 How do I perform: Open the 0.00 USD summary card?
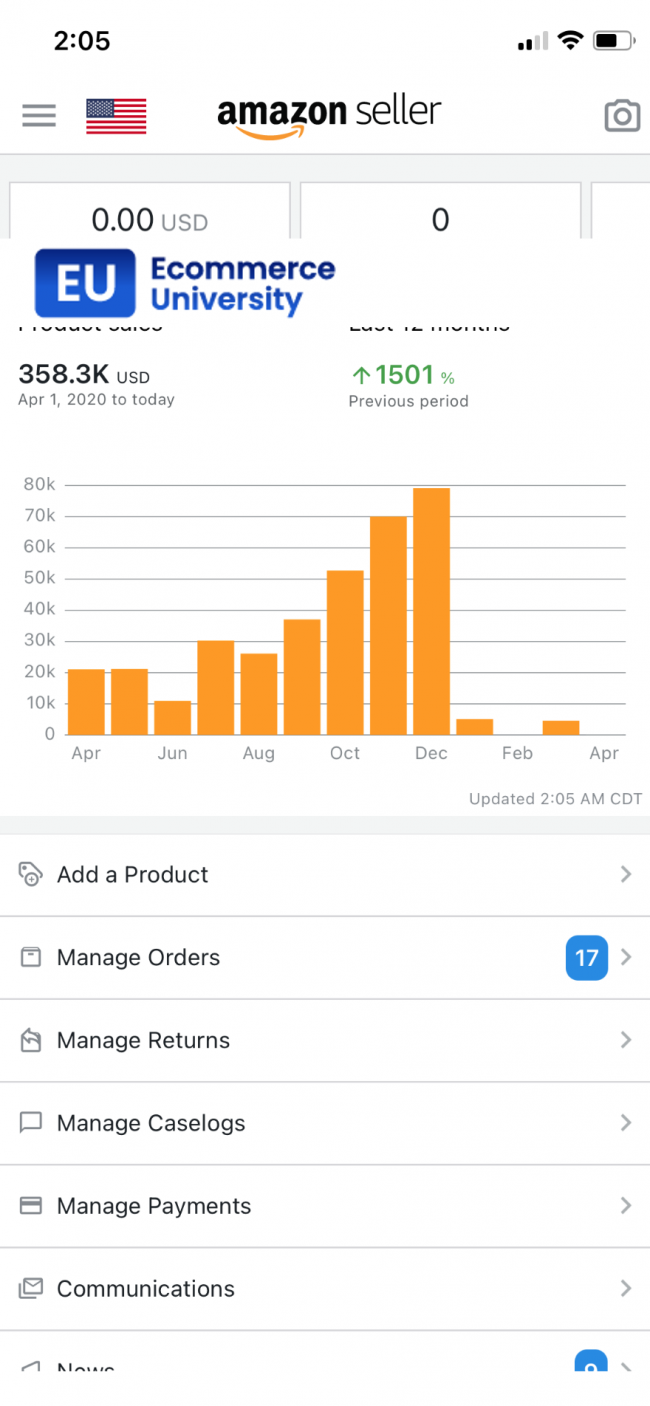click(x=150, y=210)
